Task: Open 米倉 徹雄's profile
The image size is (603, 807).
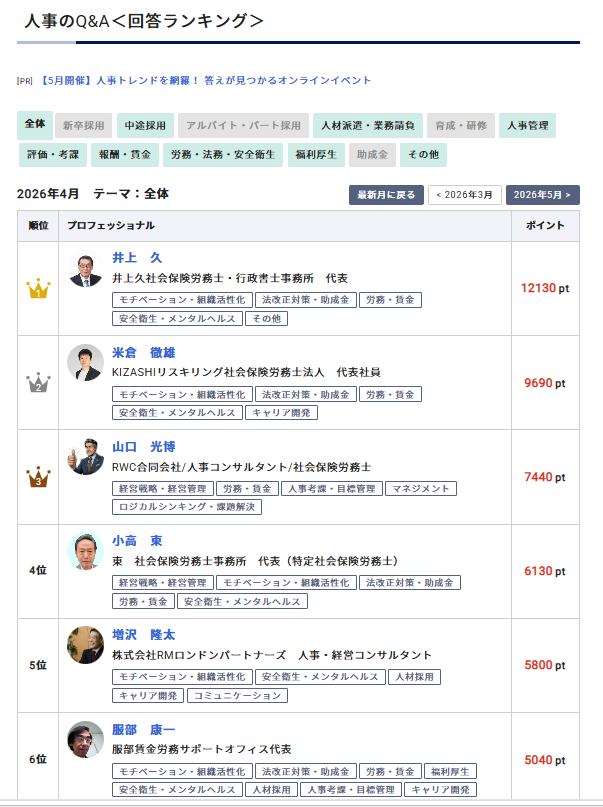Action: pos(143,352)
